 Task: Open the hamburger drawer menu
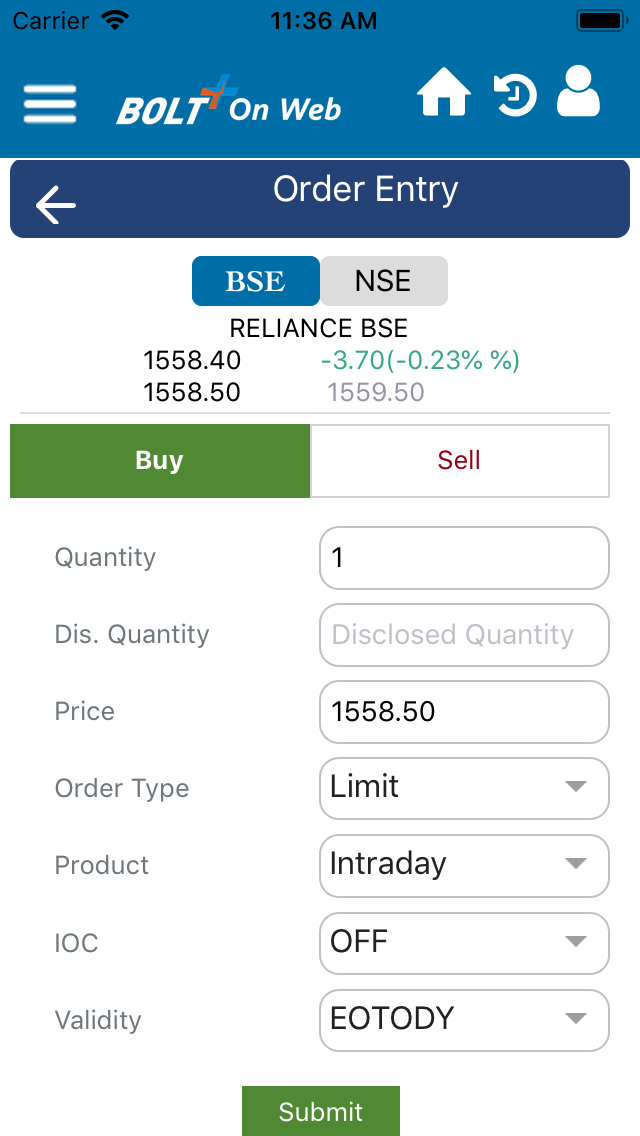(x=50, y=104)
